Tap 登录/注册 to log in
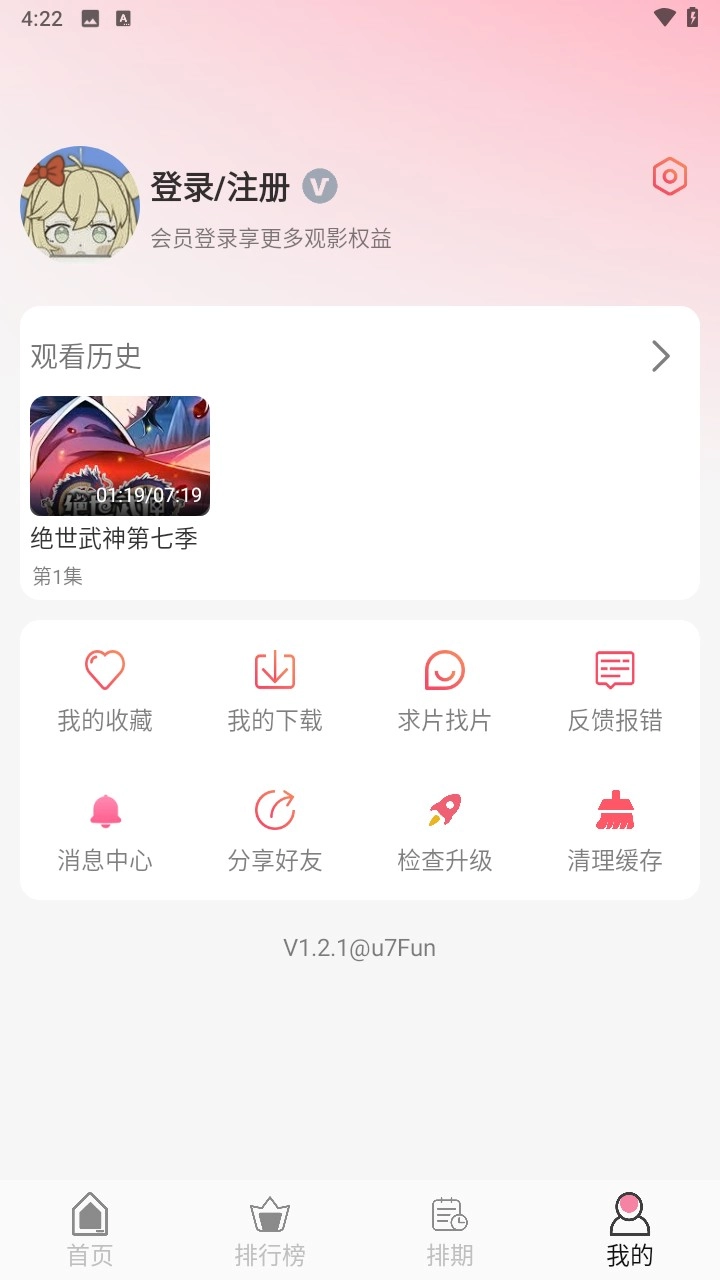Screen dimensions: 720x1280 click(x=220, y=187)
